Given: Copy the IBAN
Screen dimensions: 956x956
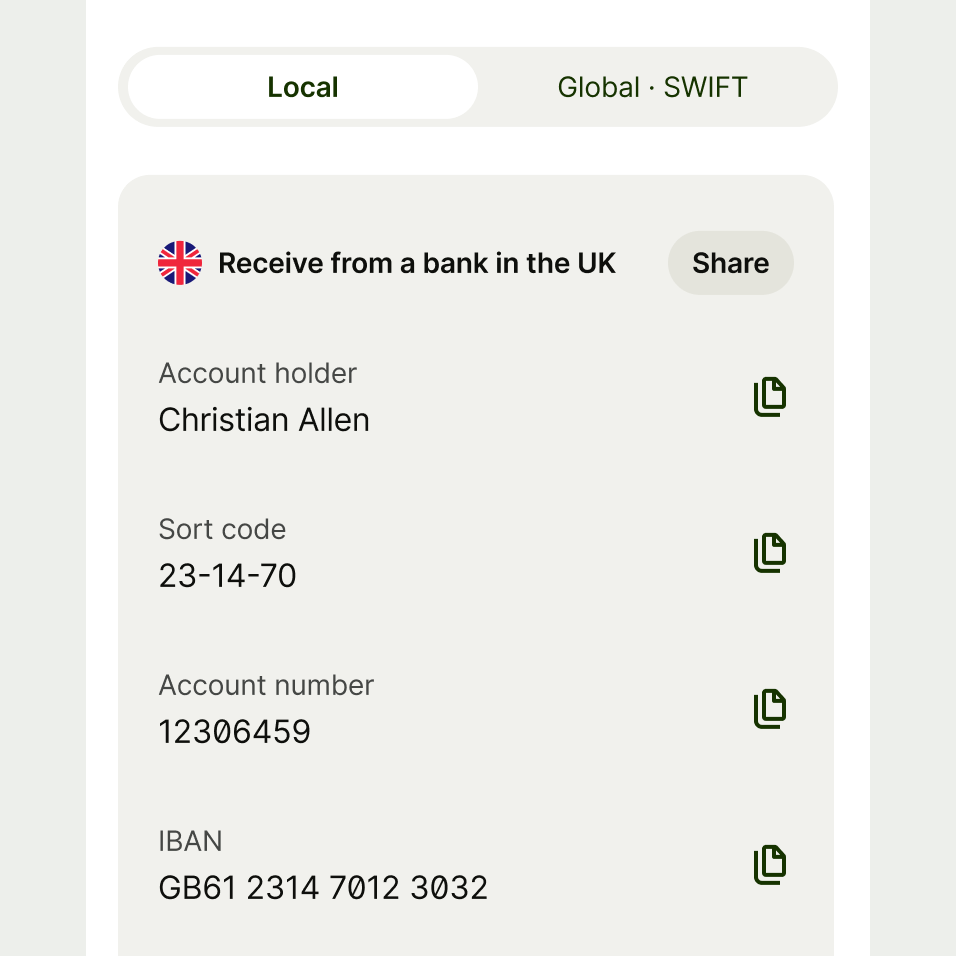Looking at the screenshot, I should pos(769,865).
